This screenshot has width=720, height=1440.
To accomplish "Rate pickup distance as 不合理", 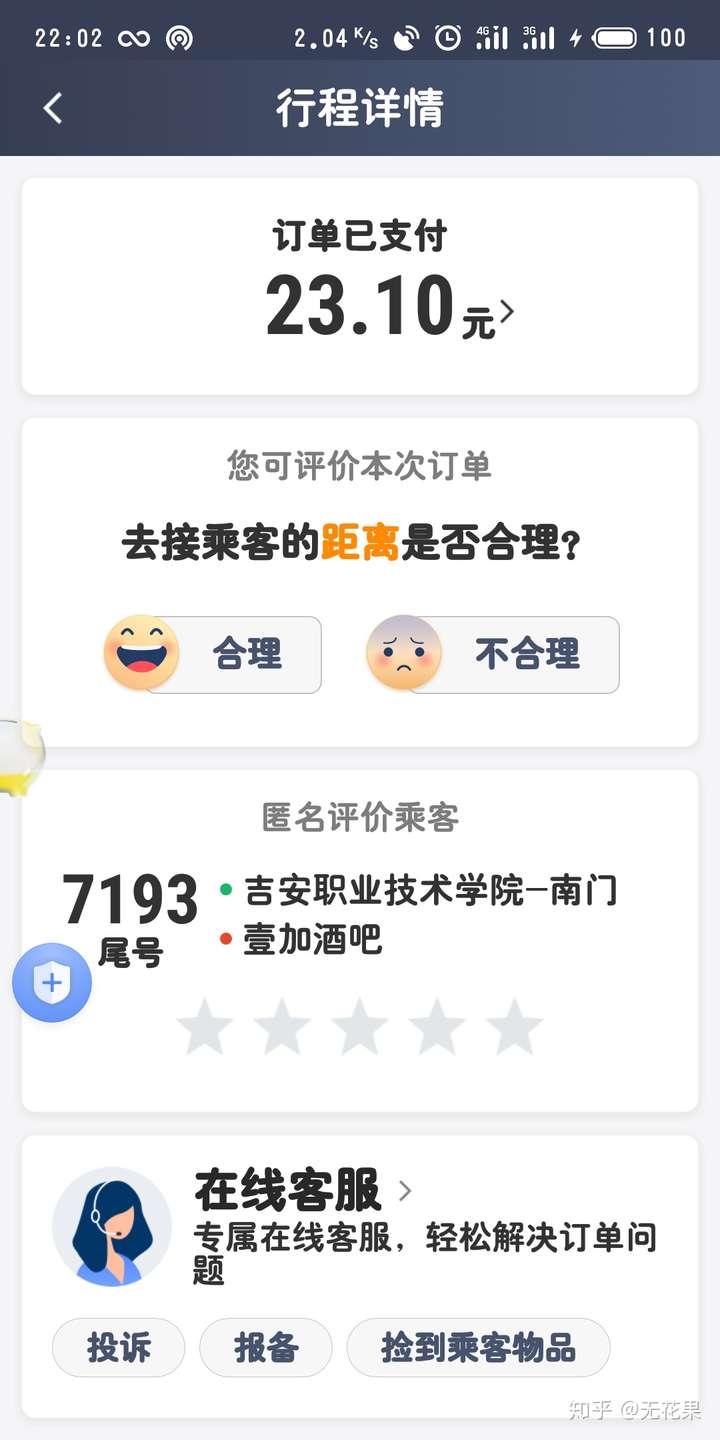I will tap(494, 654).
